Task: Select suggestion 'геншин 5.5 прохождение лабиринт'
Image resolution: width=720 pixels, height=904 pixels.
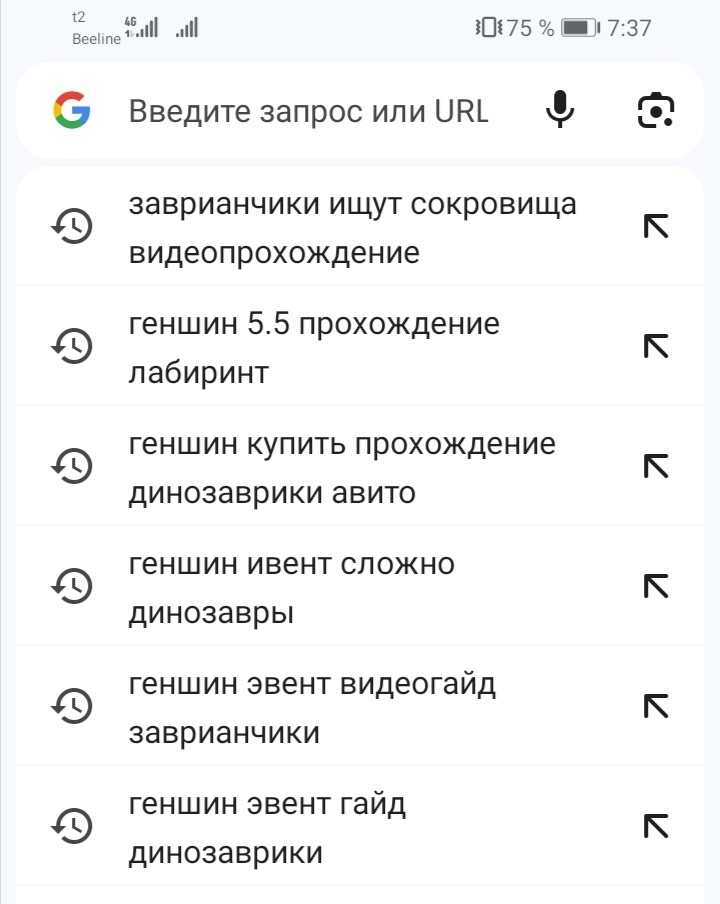Action: [314, 348]
